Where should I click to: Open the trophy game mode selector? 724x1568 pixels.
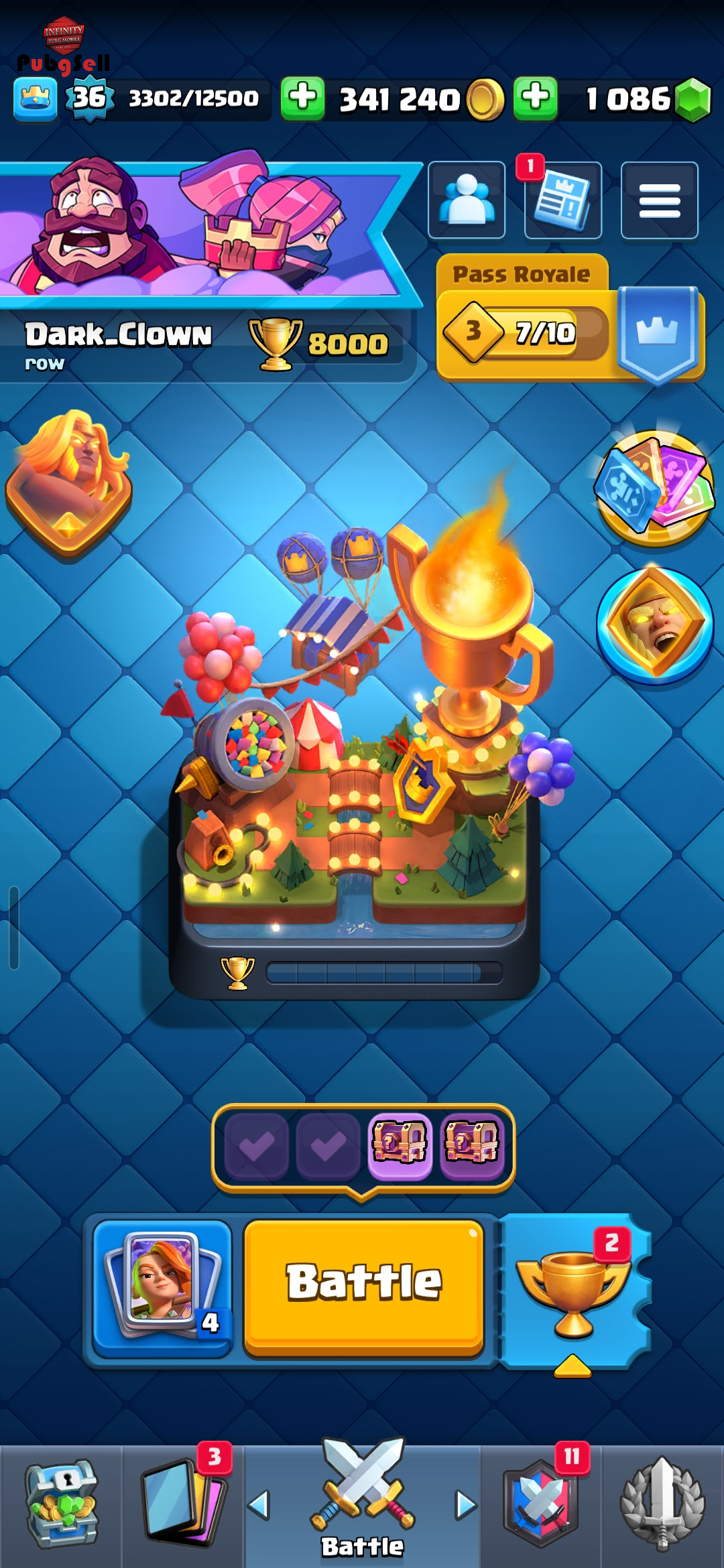[x=574, y=1290]
